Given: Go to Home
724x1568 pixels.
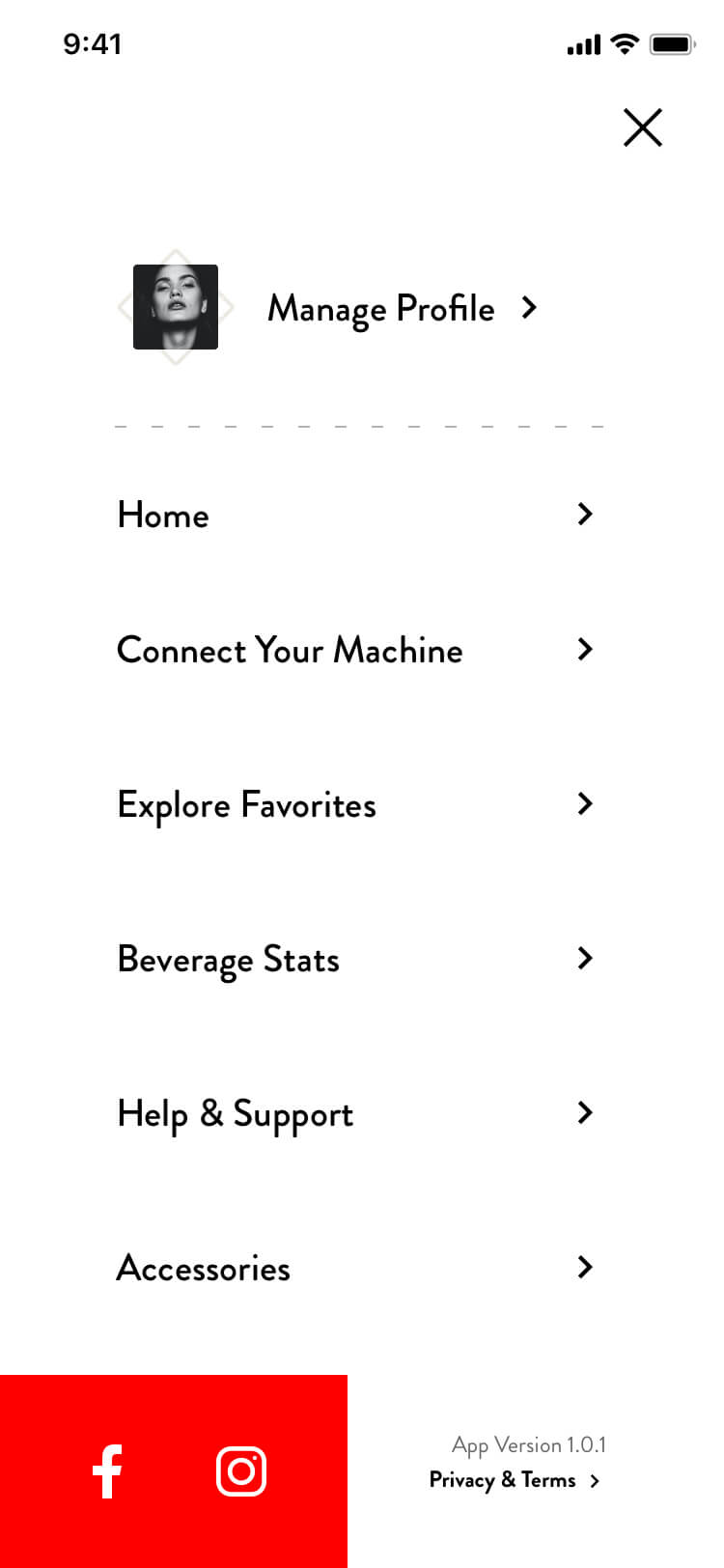Looking at the screenshot, I should (x=163, y=516).
